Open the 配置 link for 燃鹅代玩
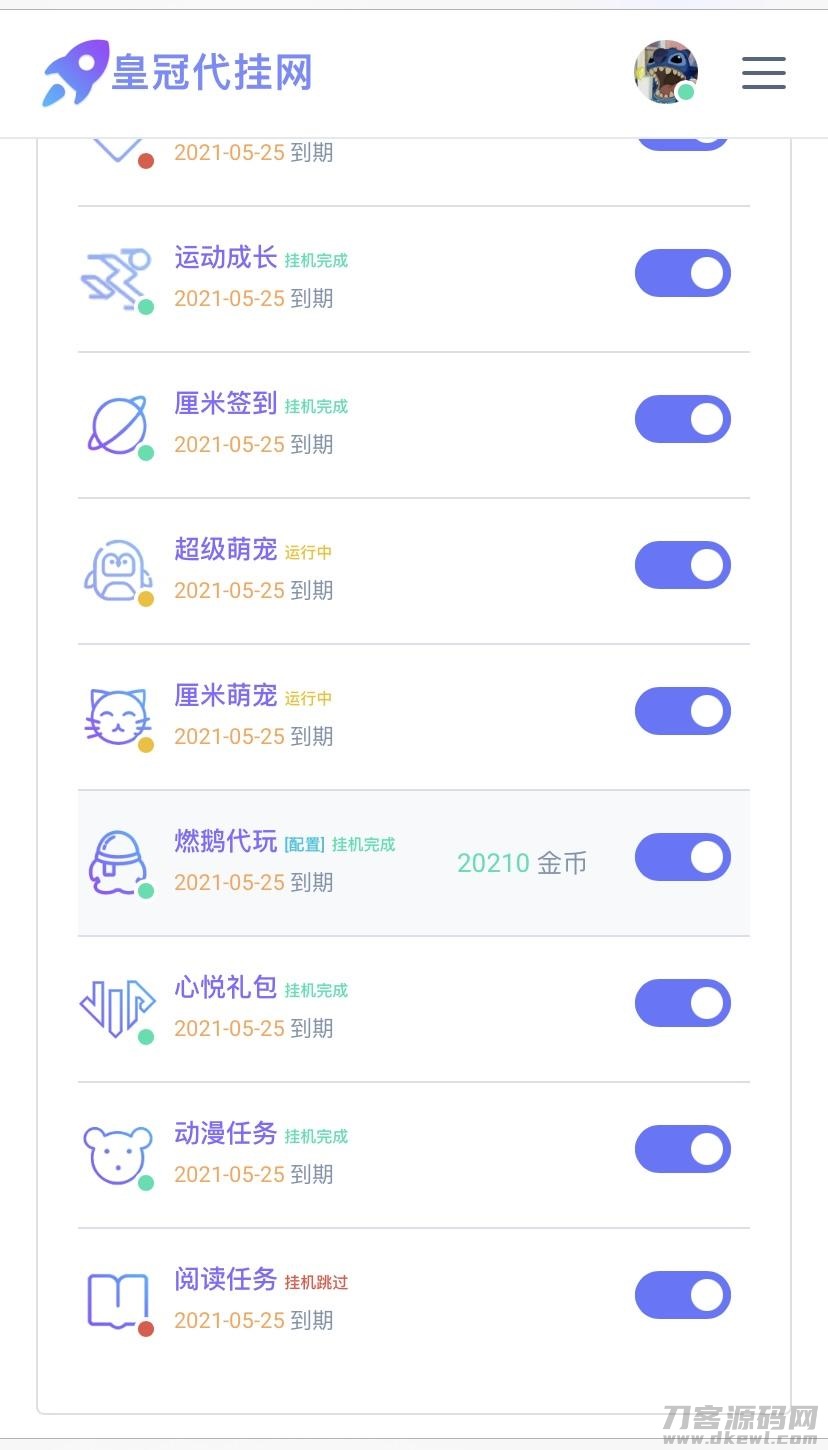The image size is (828, 1450). pos(305,843)
